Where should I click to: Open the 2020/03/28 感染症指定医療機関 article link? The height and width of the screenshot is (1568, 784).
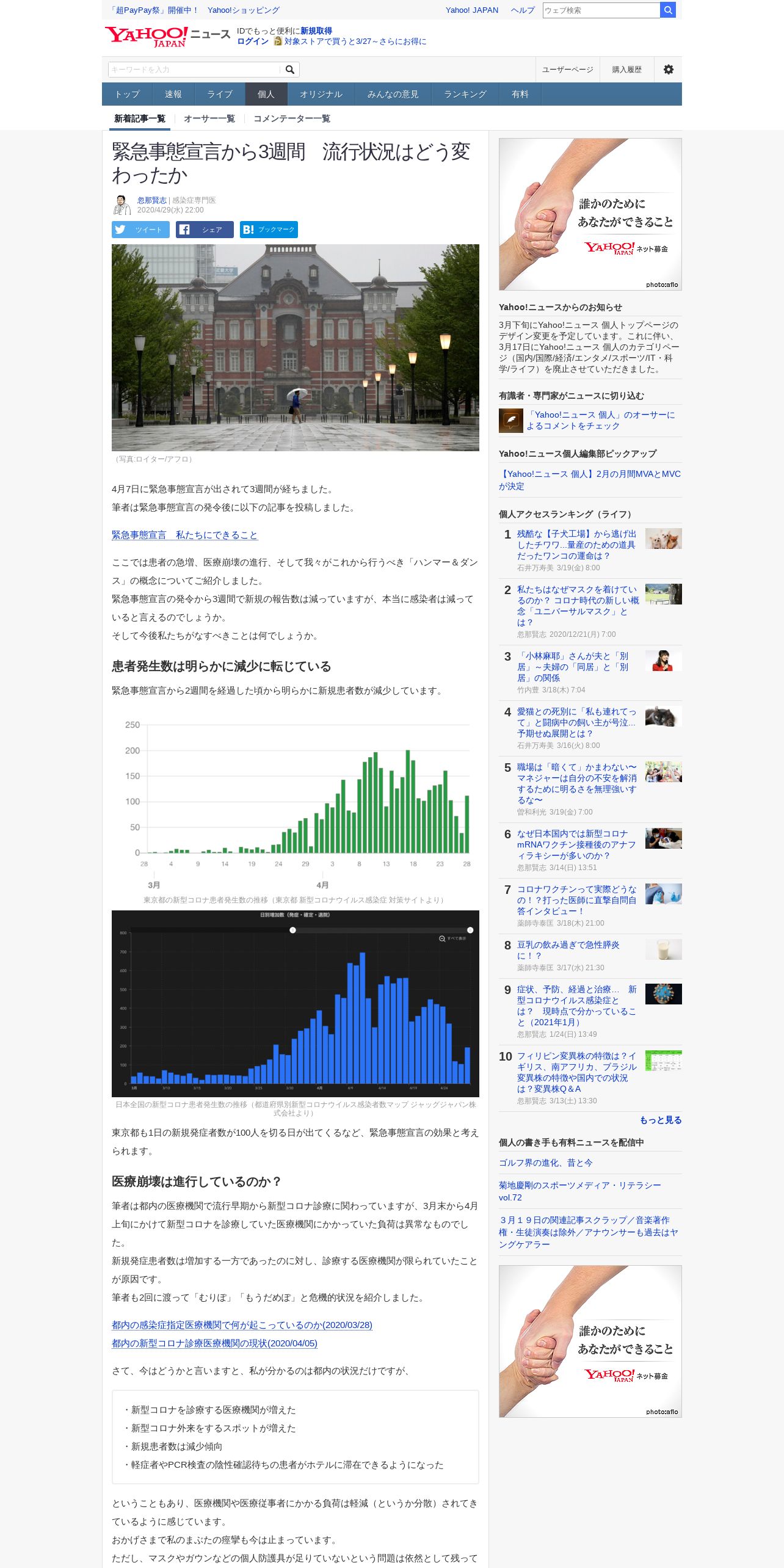[x=242, y=1325]
